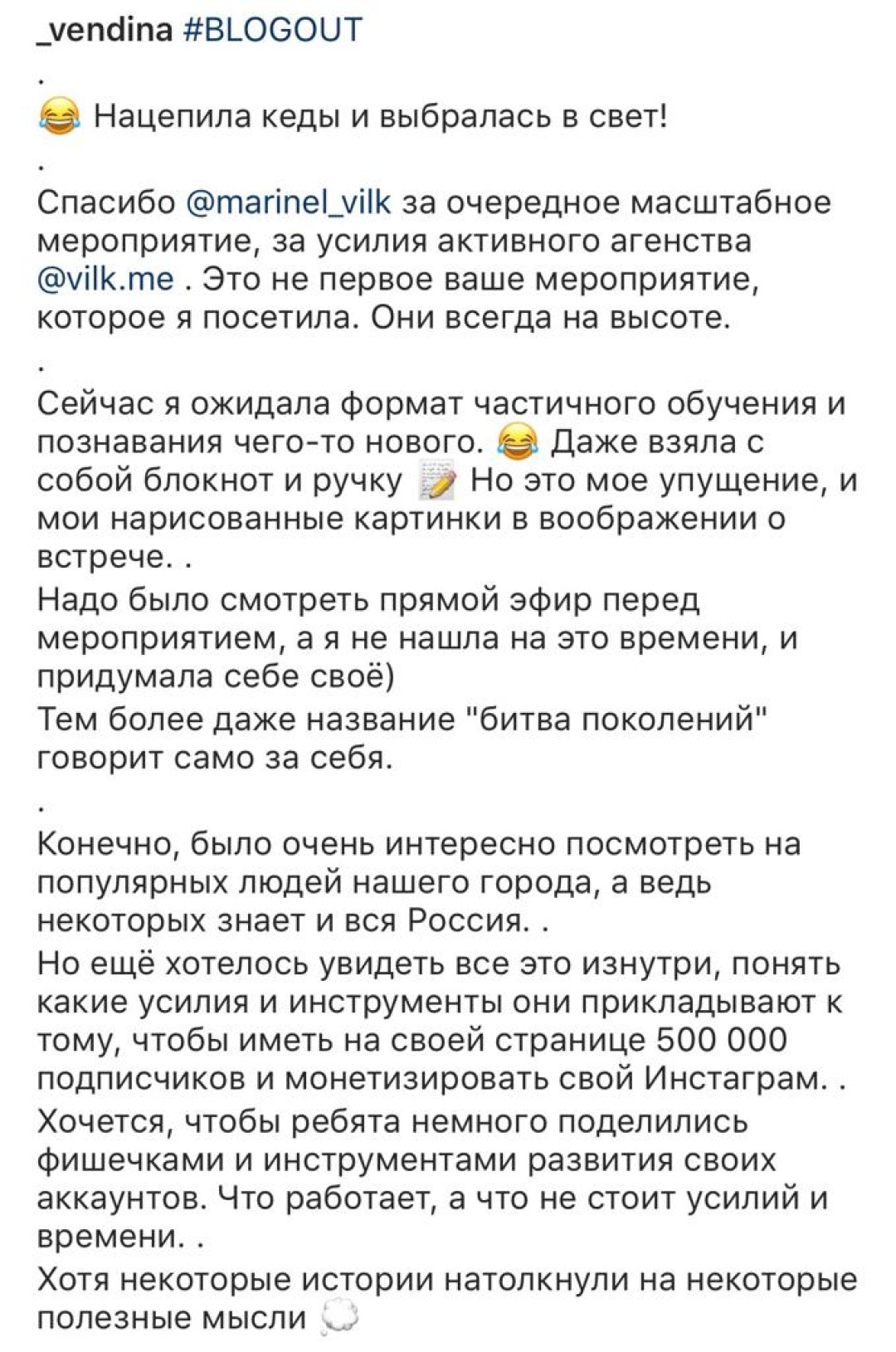The width and height of the screenshot is (896, 1352).
Task: Open the _vendina profile
Action: click(105, 30)
